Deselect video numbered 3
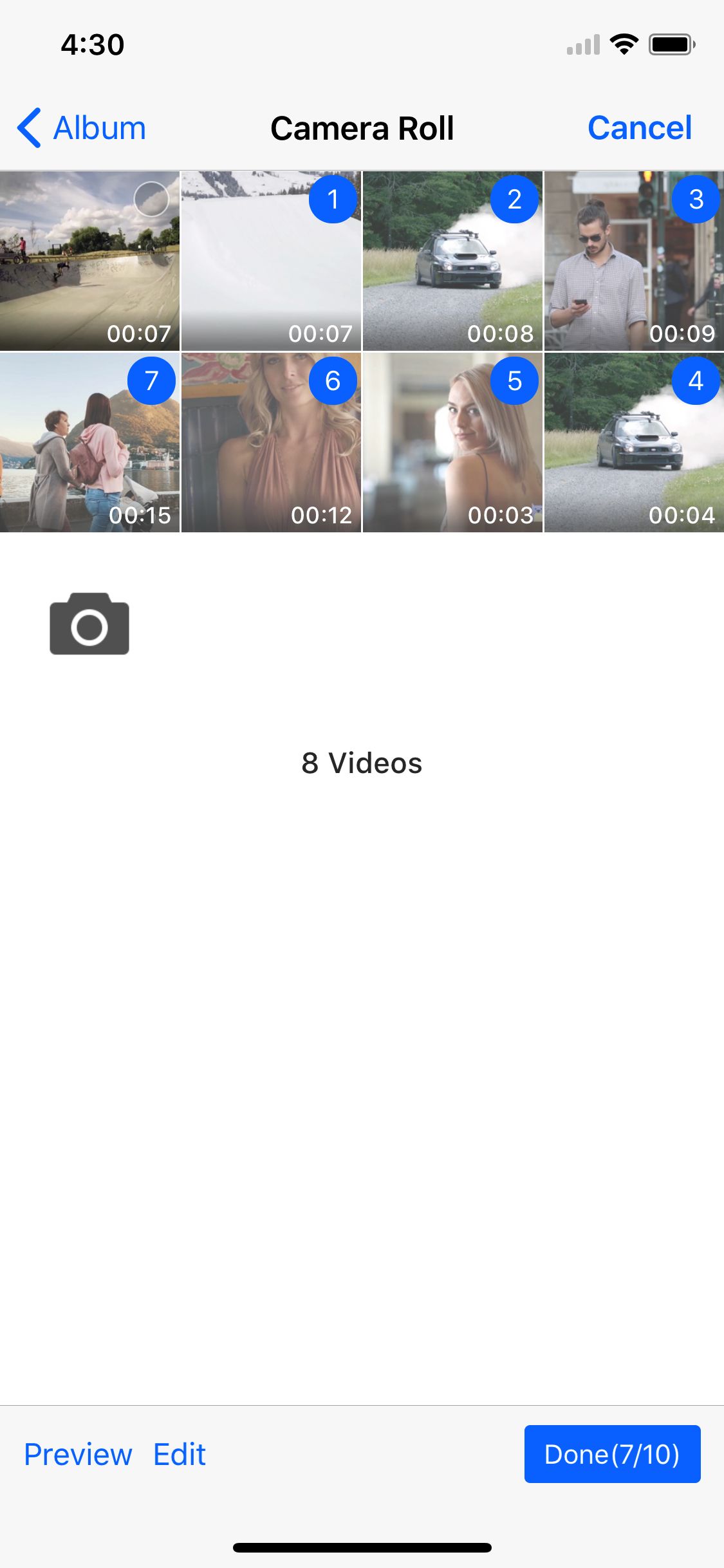 click(695, 200)
